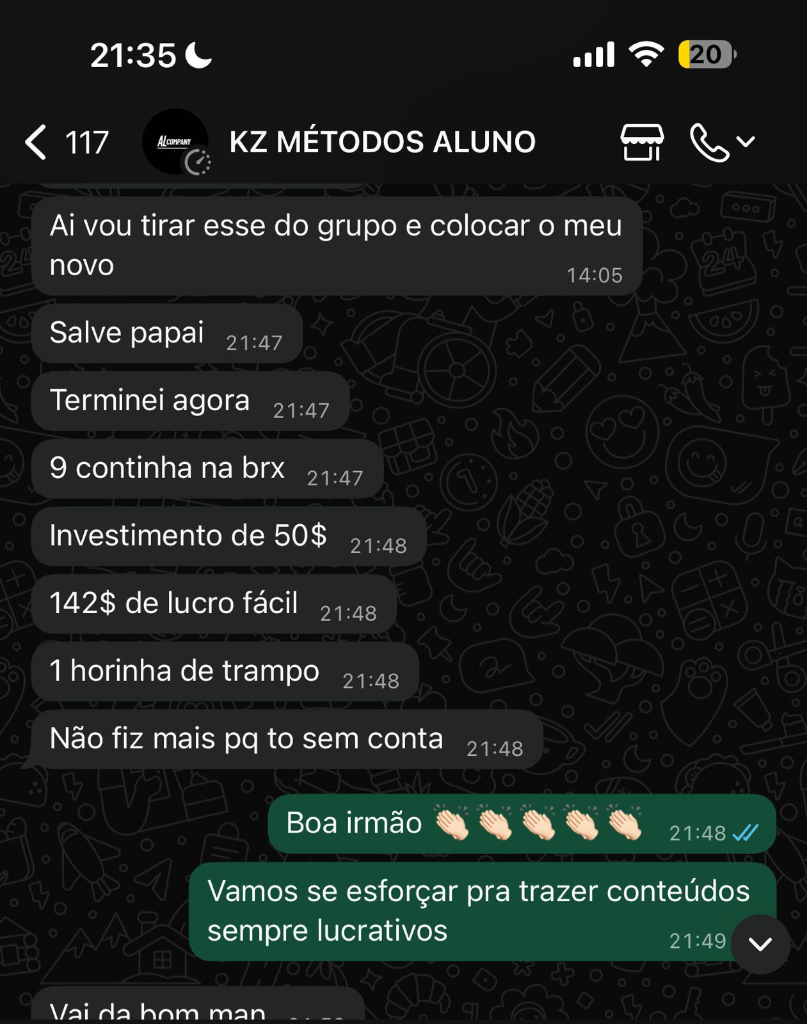
Task: Tap the 117 unread count label
Action: (89, 141)
